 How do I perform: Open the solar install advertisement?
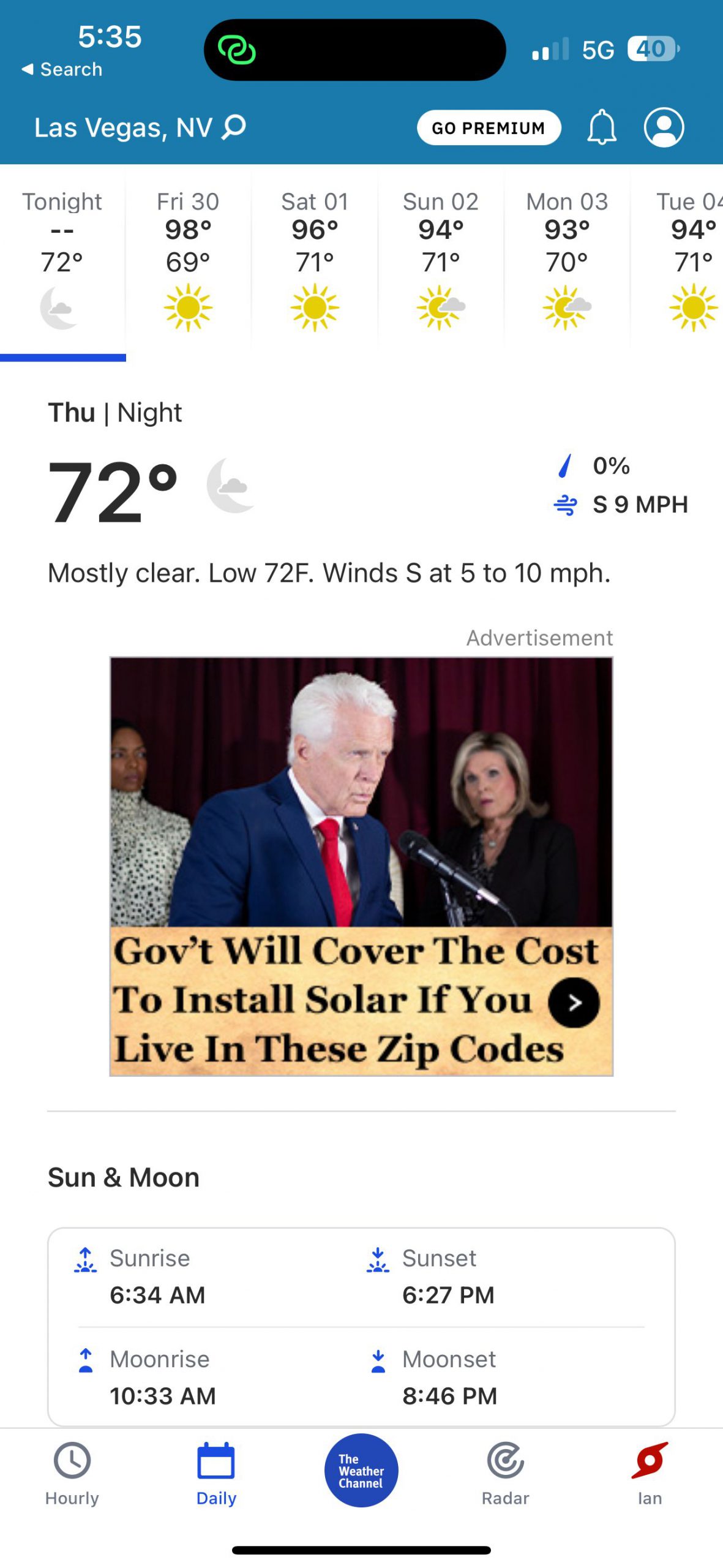click(361, 866)
